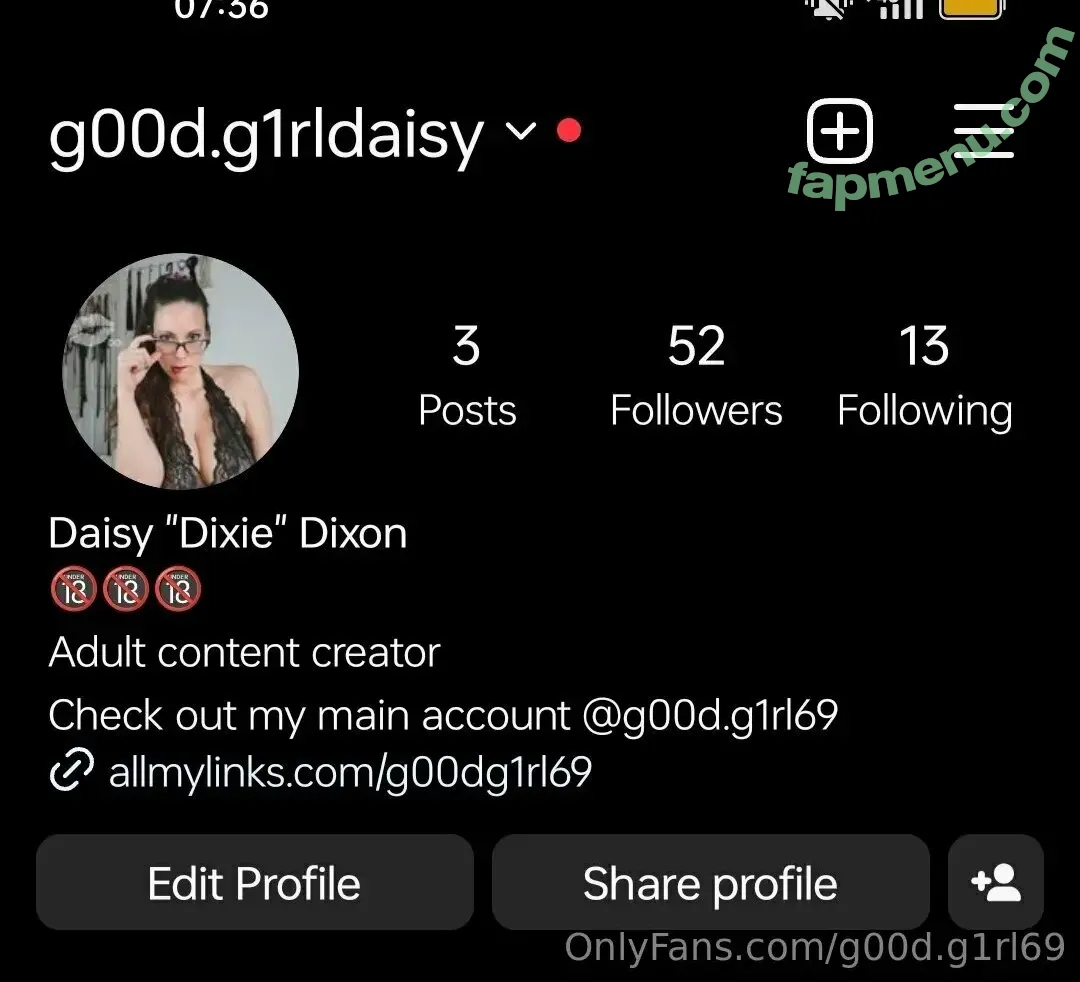Open the hamburger menu
Viewport: 1080px width, 982px height.
click(x=983, y=131)
